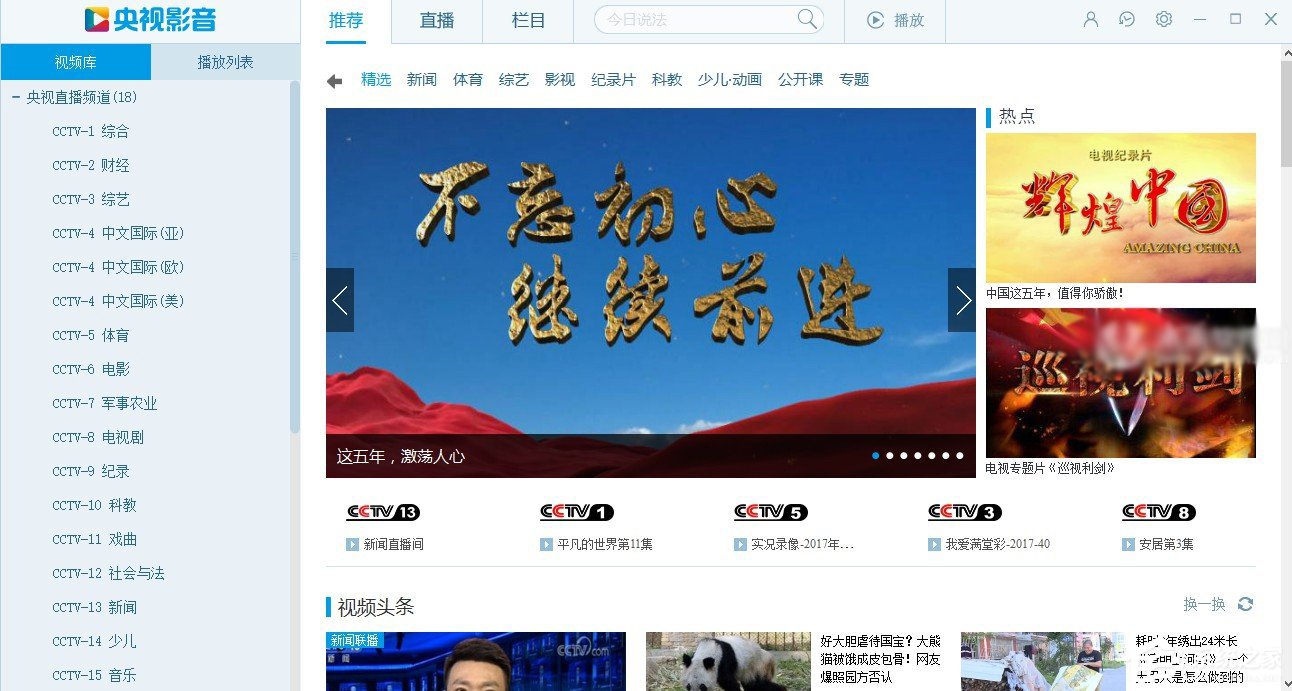This screenshot has width=1292, height=691.
Task: Go back with the left arrow icon
Action: coord(335,81)
